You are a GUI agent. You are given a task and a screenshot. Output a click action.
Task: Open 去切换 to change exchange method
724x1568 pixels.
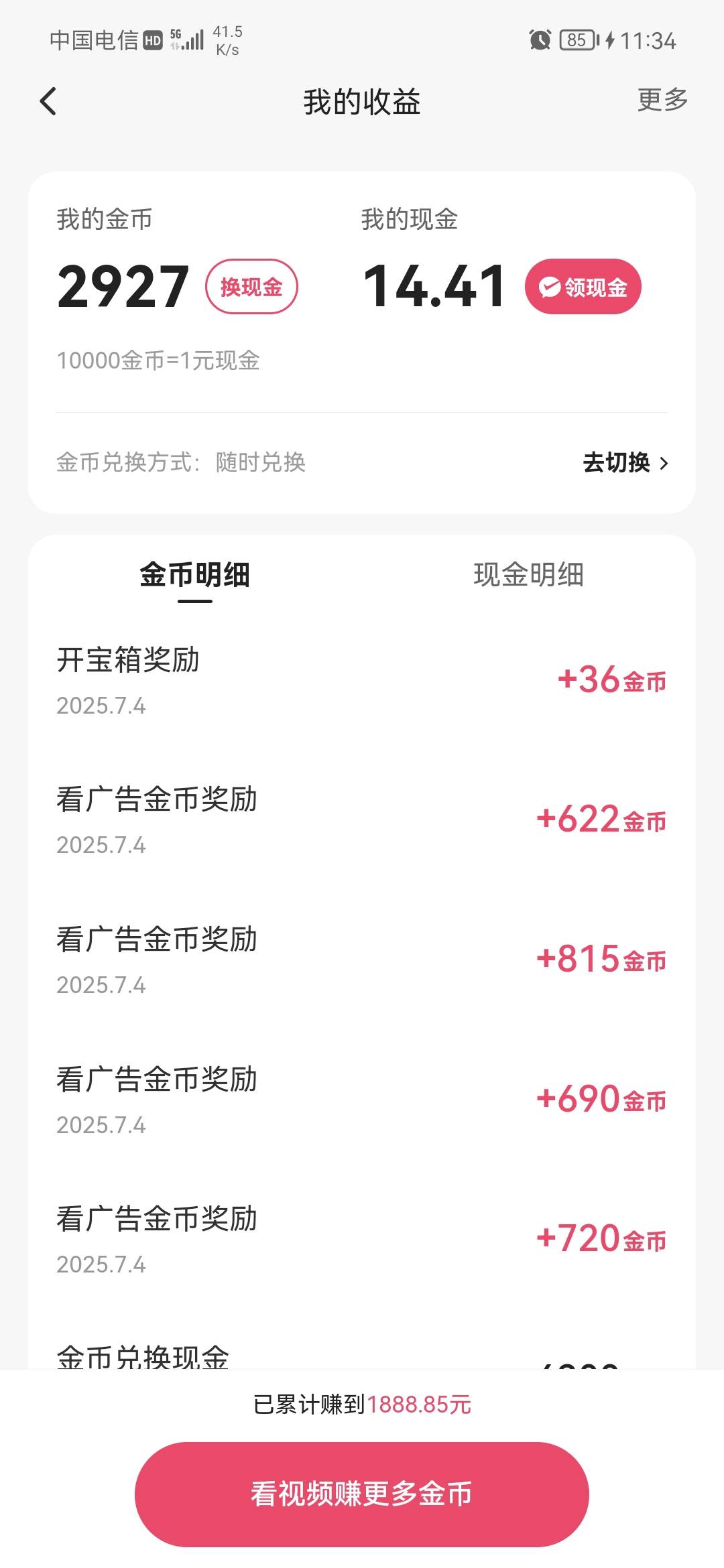coord(625,462)
